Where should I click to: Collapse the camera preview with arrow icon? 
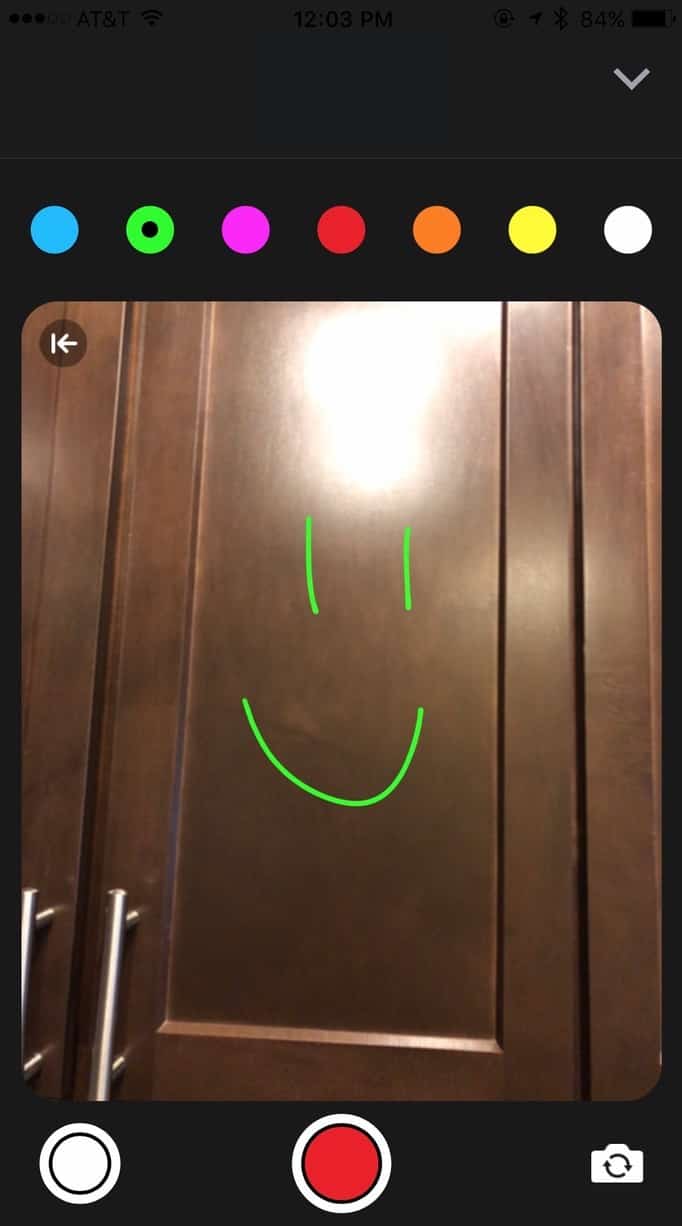(63, 344)
